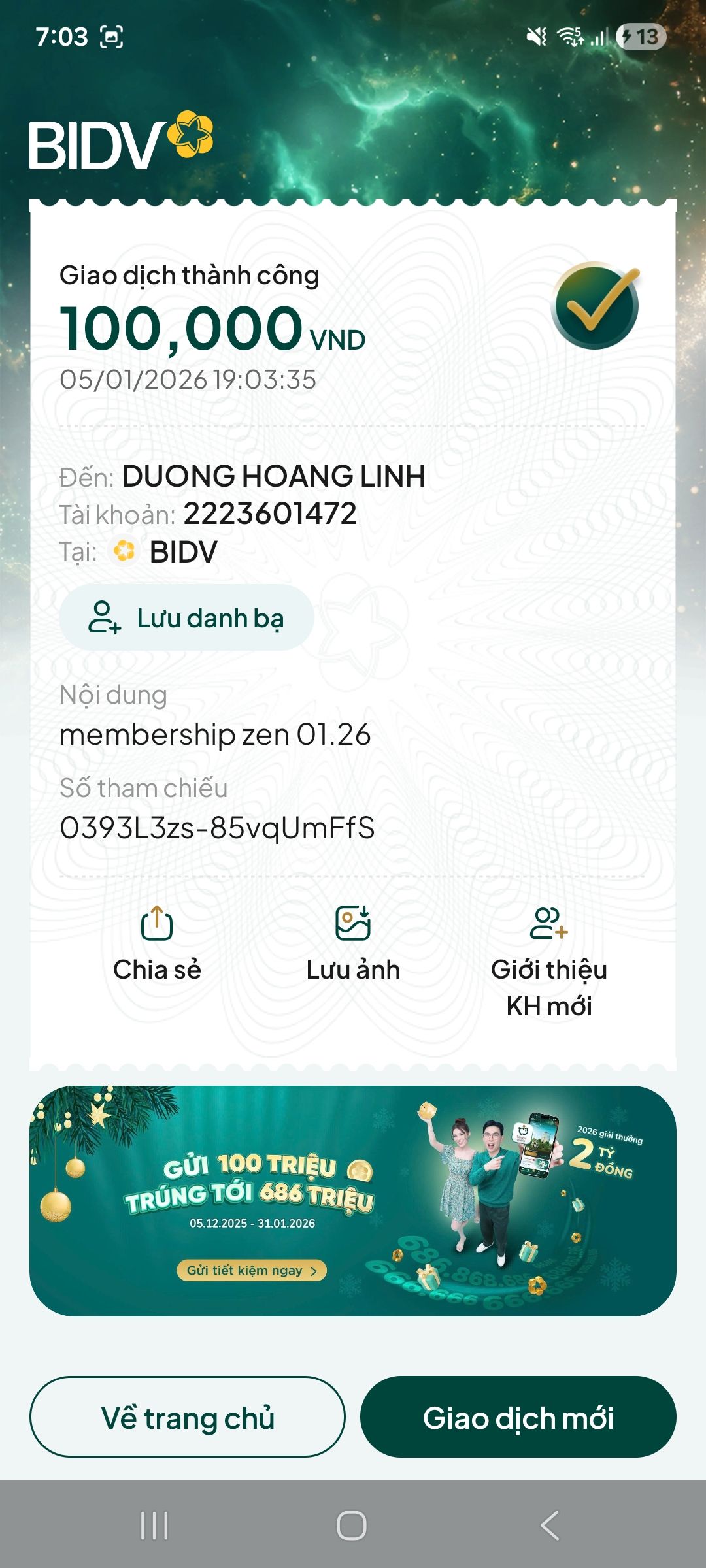Image resolution: width=706 pixels, height=1568 pixels.
Task: Tap Giới thiệu KH mới
Action: pos(549,960)
